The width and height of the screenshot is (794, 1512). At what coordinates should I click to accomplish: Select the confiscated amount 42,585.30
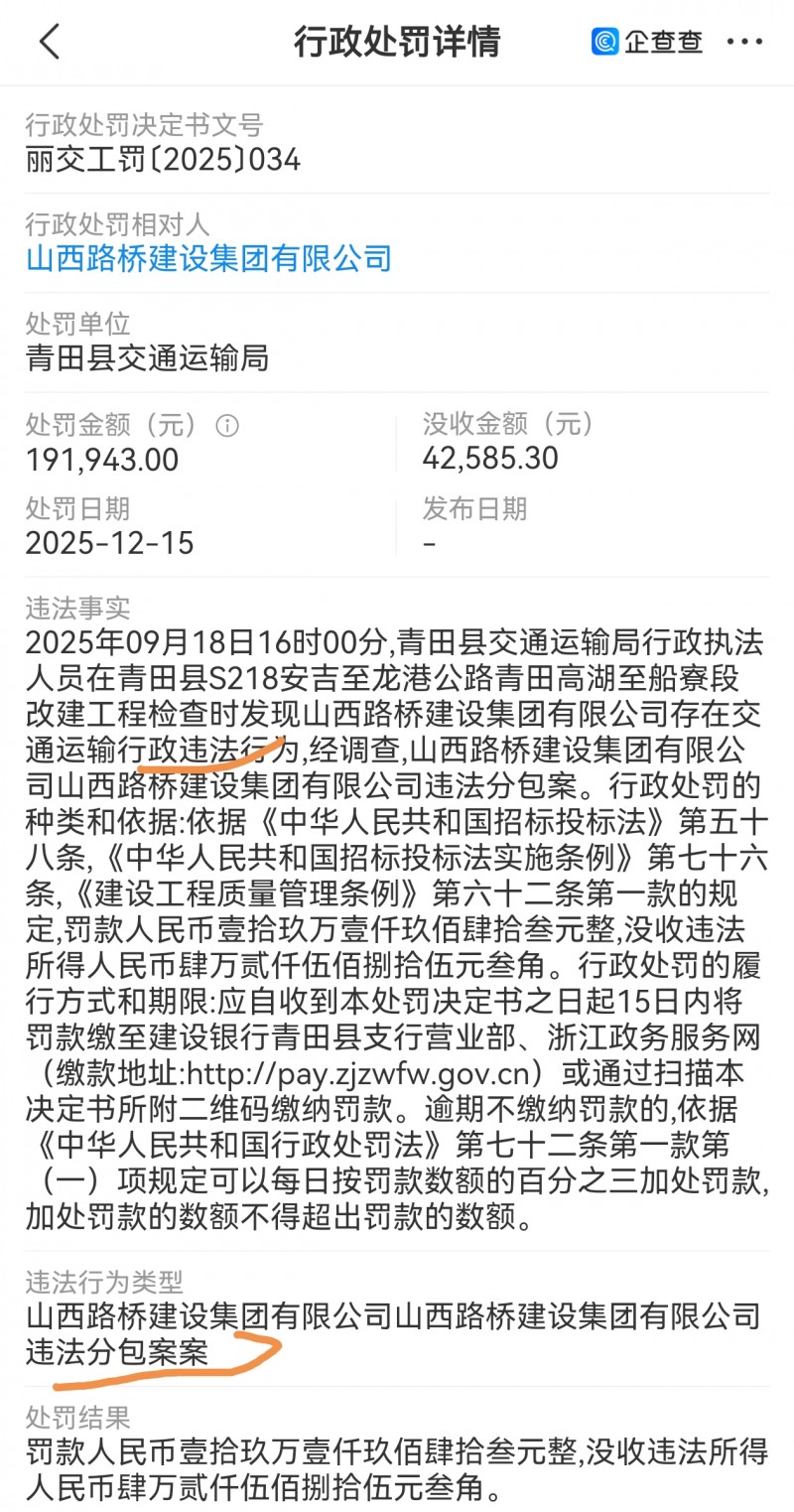492,460
